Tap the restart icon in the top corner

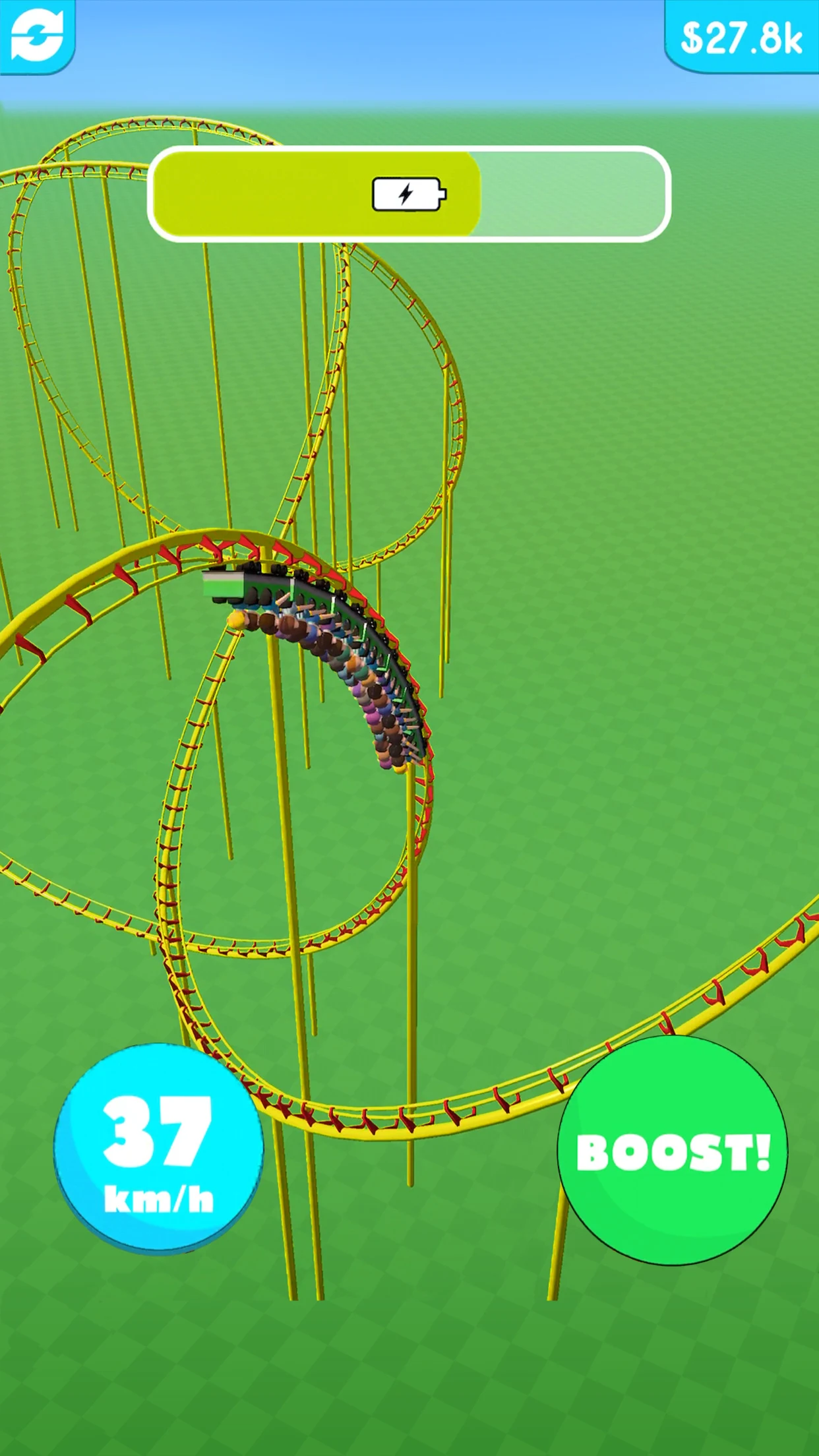[37, 36]
